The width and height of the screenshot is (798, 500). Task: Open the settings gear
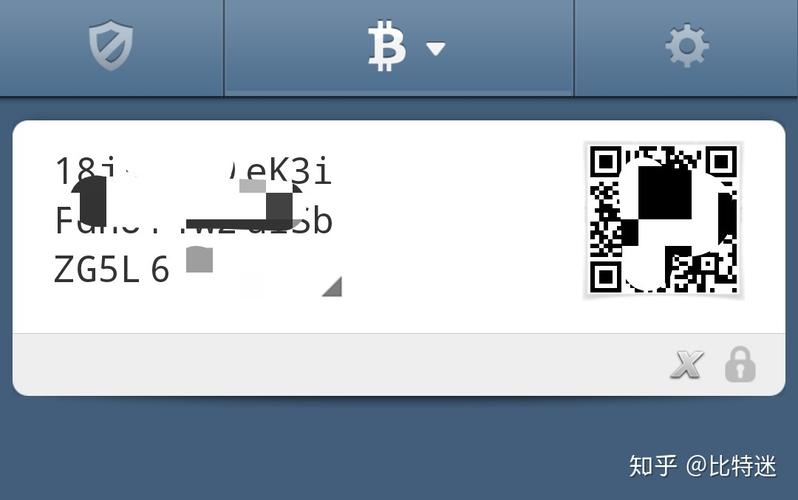pyautogui.click(x=686, y=46)
